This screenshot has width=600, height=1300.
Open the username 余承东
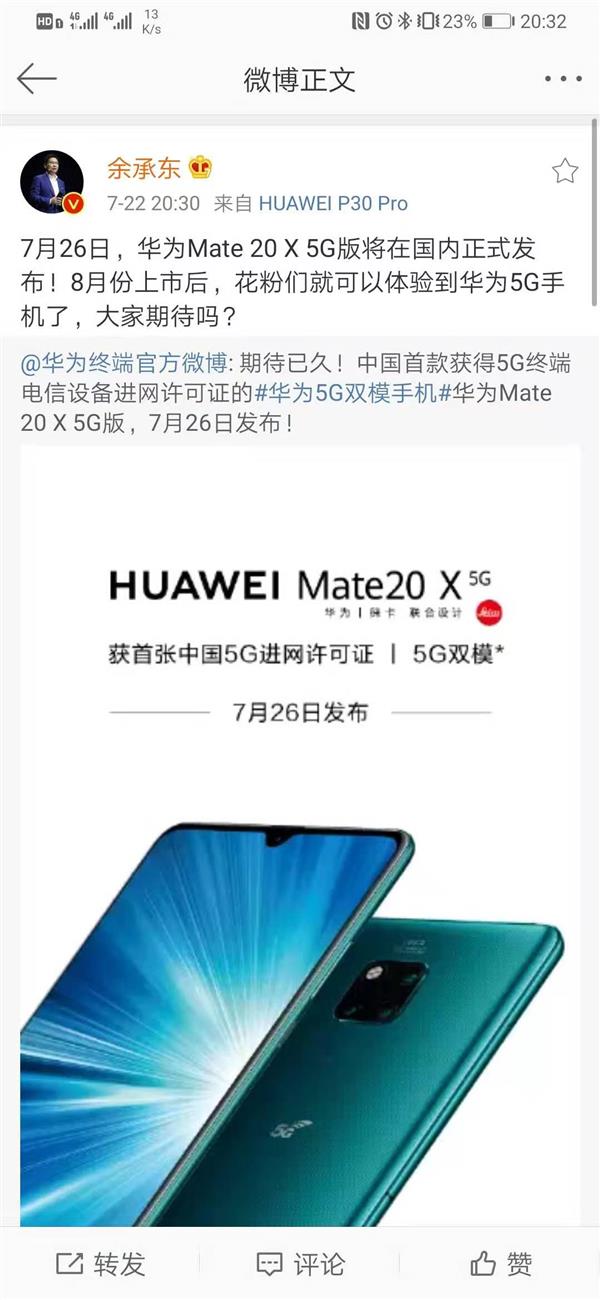pyautogui.click(x=145, y=168)
